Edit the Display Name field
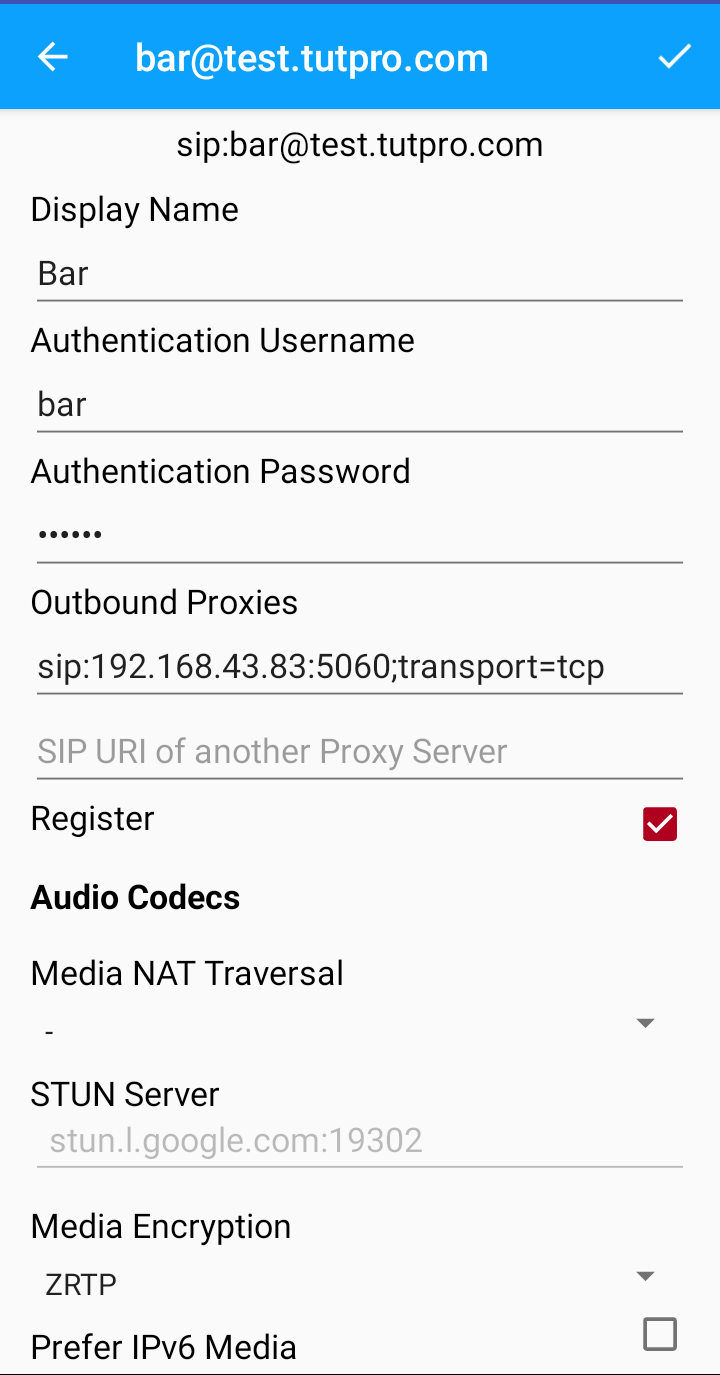 [359, 274]
